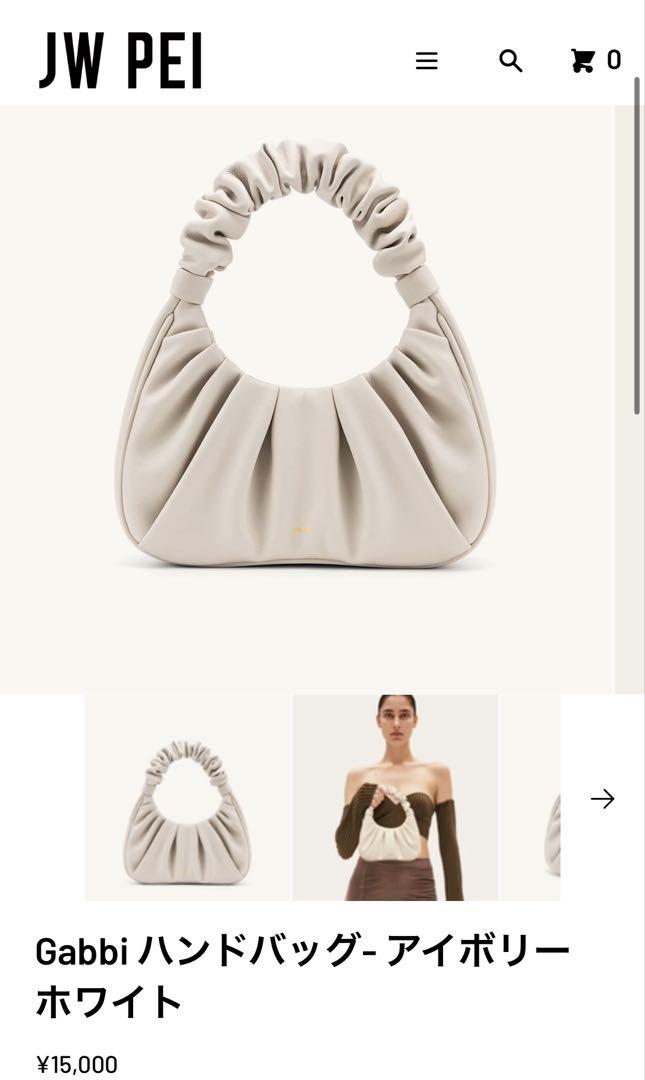The image size is (645, 1080).
Task: Open the hamburger menu
Action: click(427, 61)
